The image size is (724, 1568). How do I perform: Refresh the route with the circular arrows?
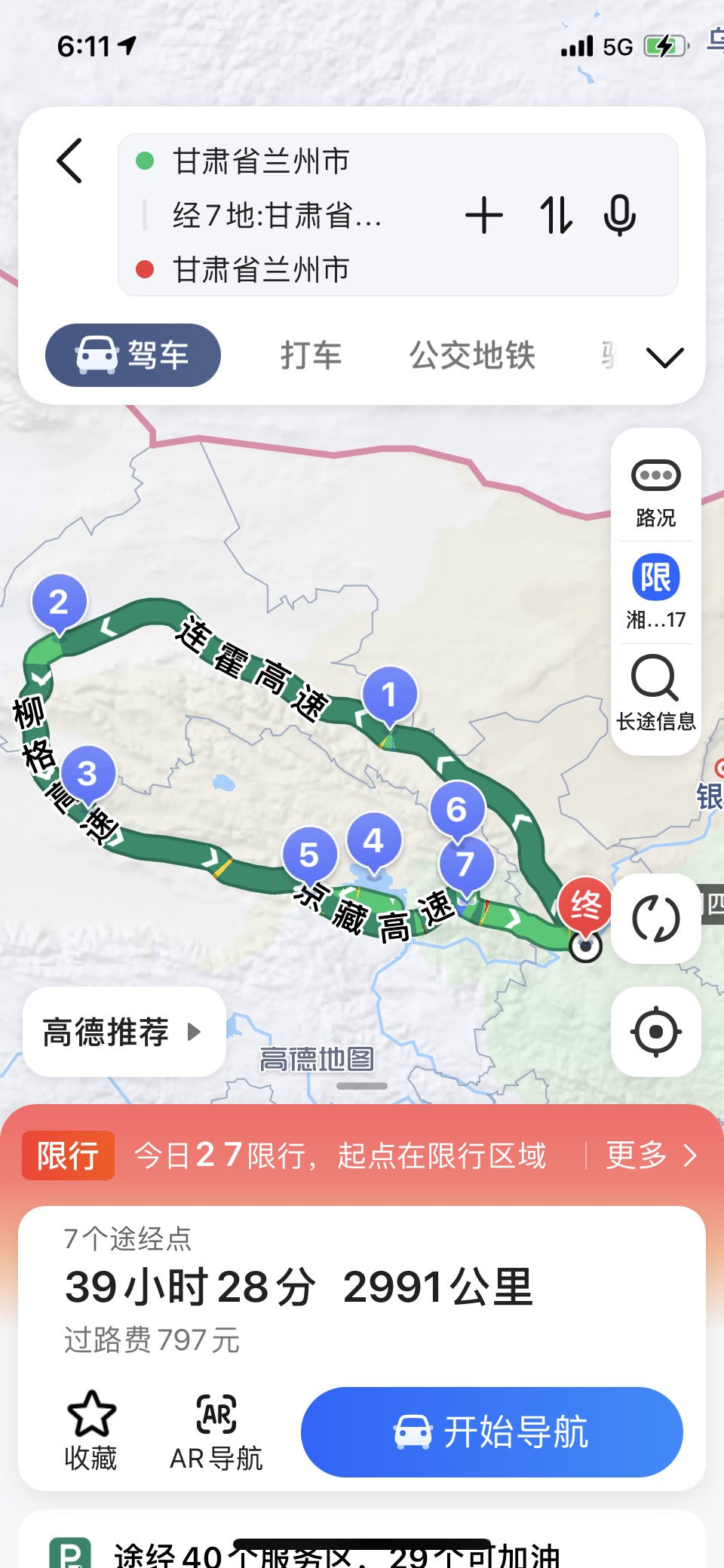[655, 918]
